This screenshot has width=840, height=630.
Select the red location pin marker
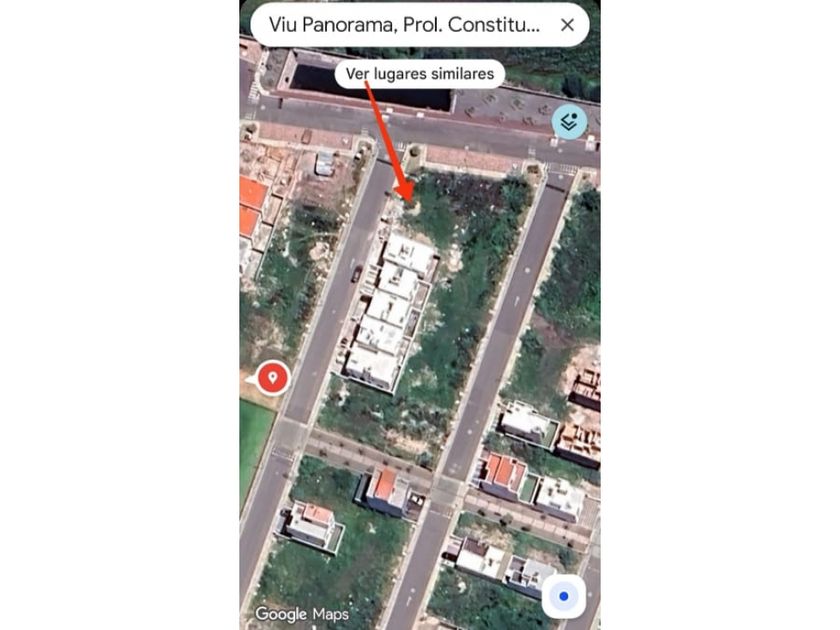272,378
